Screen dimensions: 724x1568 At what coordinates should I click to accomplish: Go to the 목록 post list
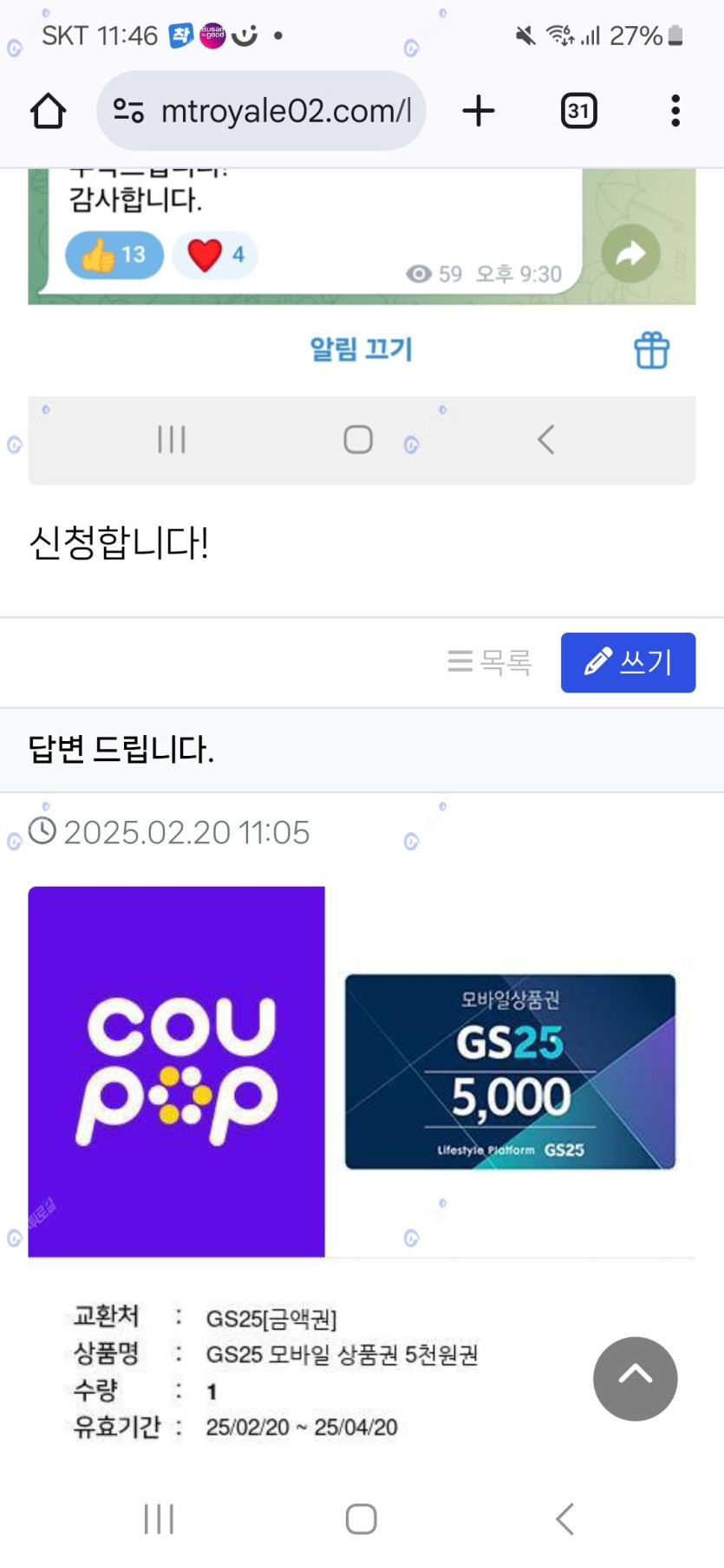tap(490, 662)
